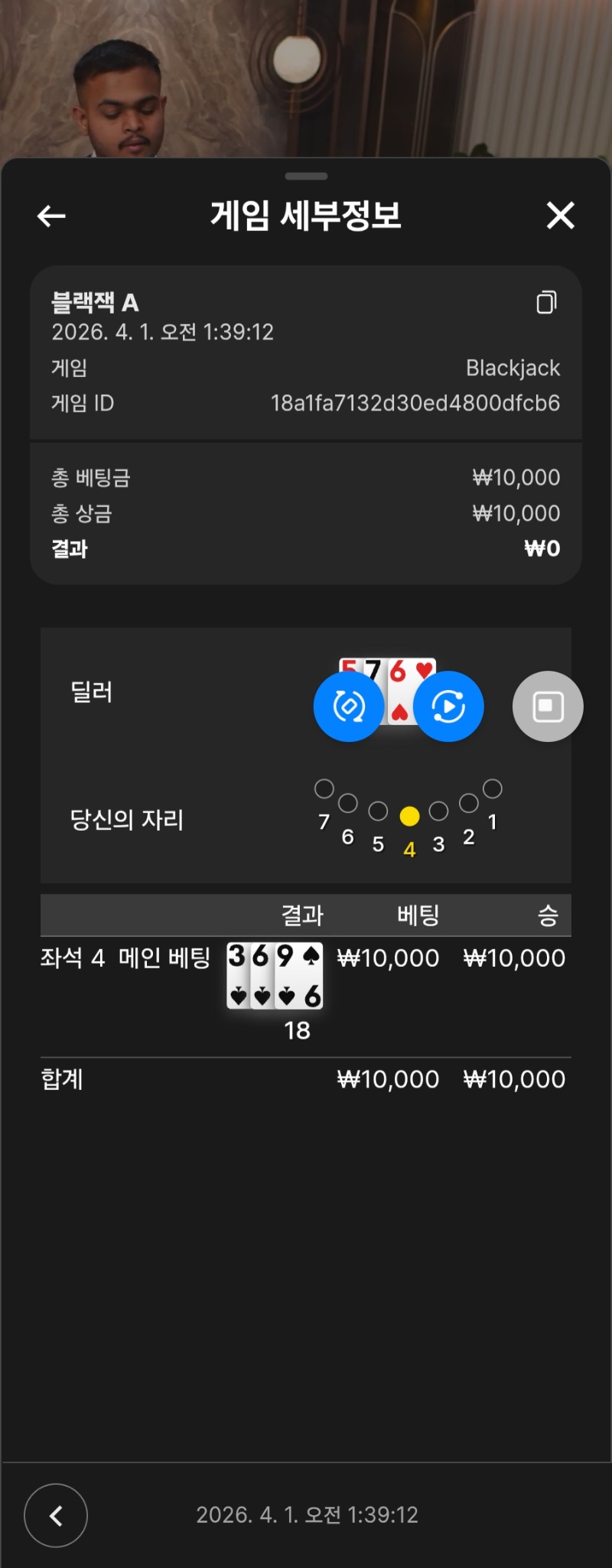Image resolution: width=612 pixels, height=1568 pixels.
Task: Copy the game ID to the clipboard
Action: (546, 303)
